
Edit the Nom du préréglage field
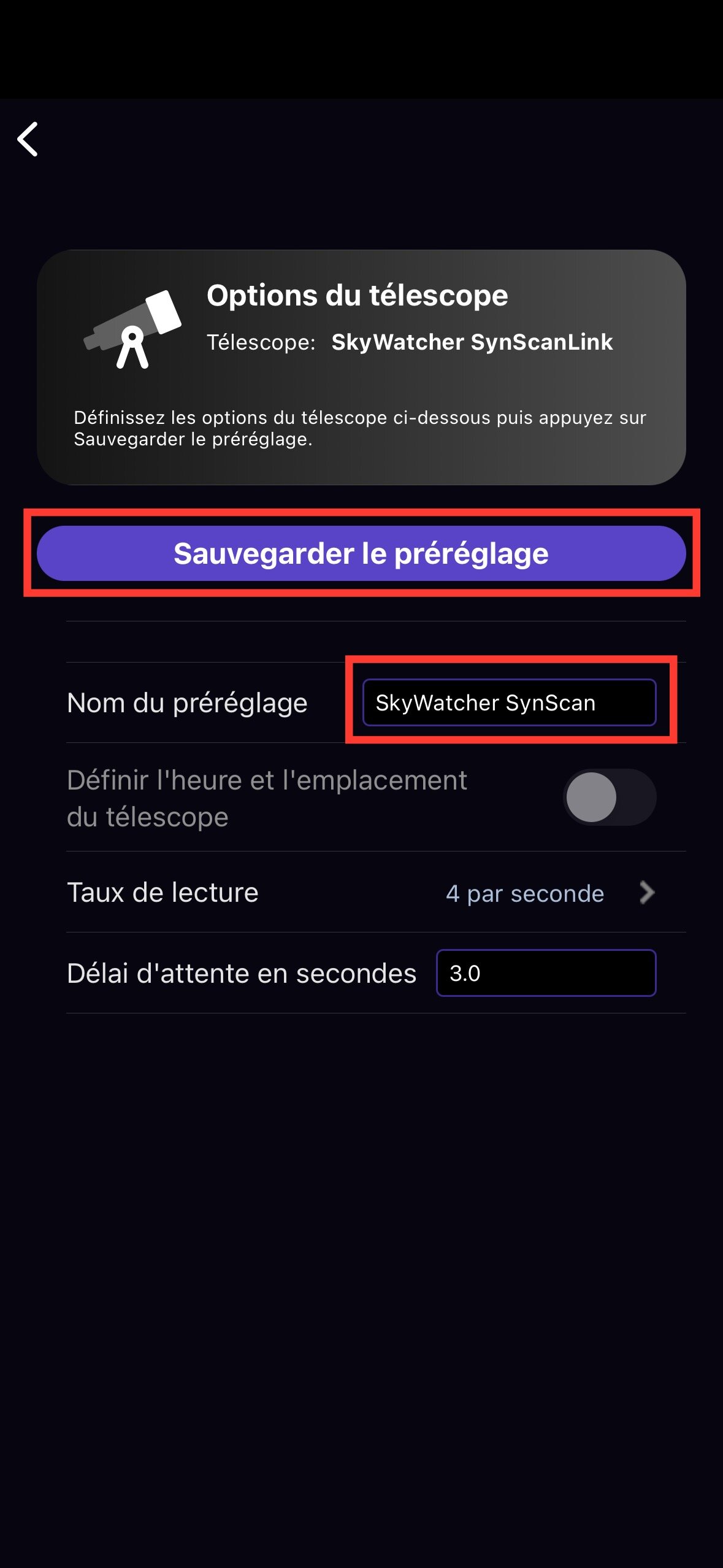coord(509,702)
